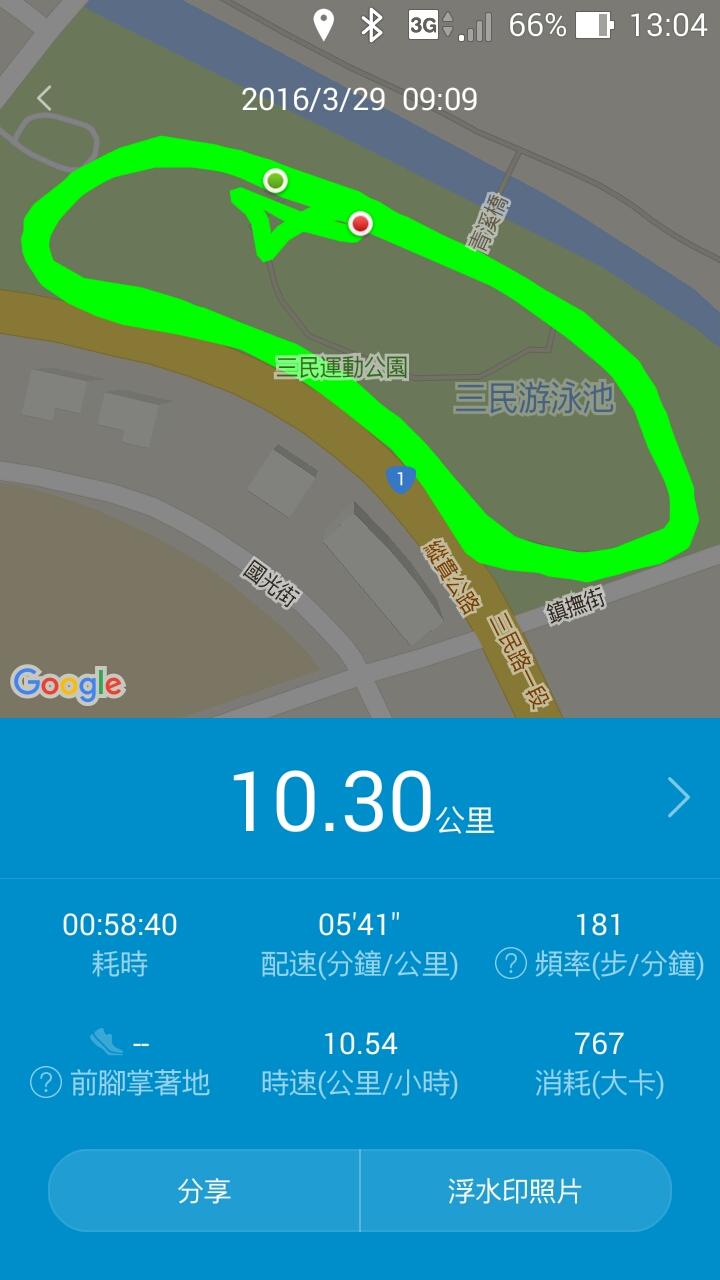Open distance details with the right chevron
The width and height of the screenshot is (720, 1280).
[x=679, y=798]
